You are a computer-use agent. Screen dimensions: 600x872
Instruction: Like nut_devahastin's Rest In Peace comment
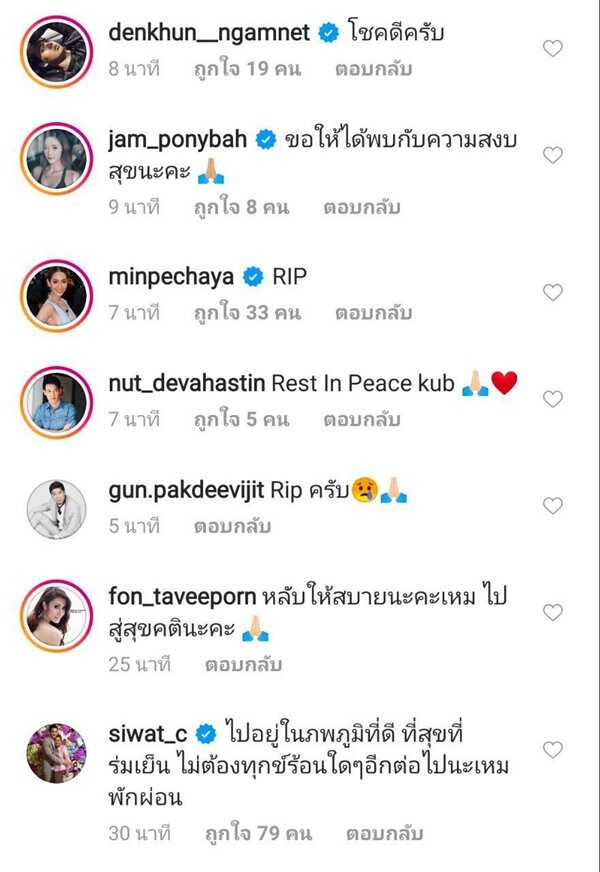(552, 399)
